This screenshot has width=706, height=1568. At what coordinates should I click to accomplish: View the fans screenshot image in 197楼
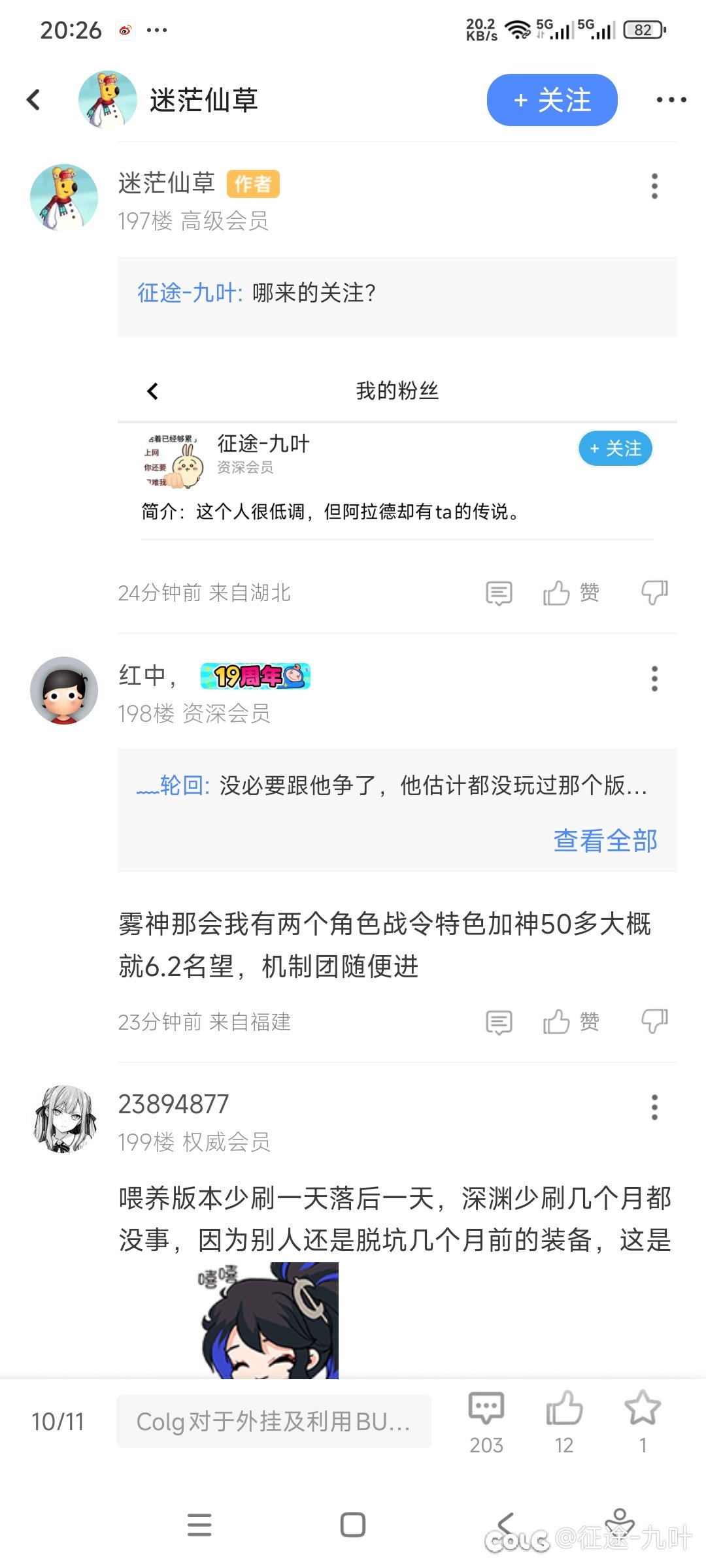(x=397, y=457)
